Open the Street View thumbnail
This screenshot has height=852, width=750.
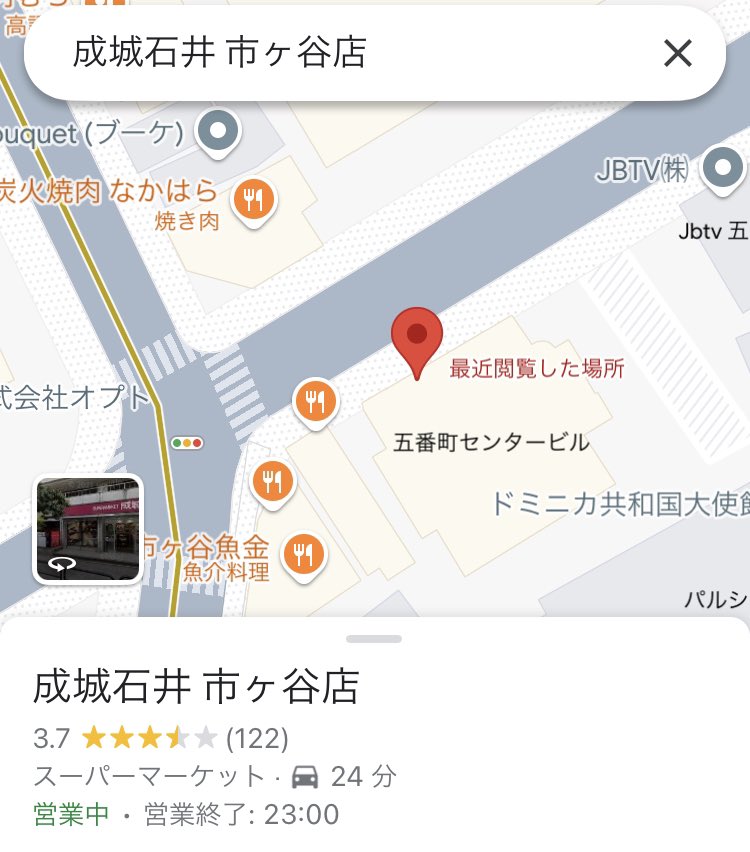coord(88,528)
